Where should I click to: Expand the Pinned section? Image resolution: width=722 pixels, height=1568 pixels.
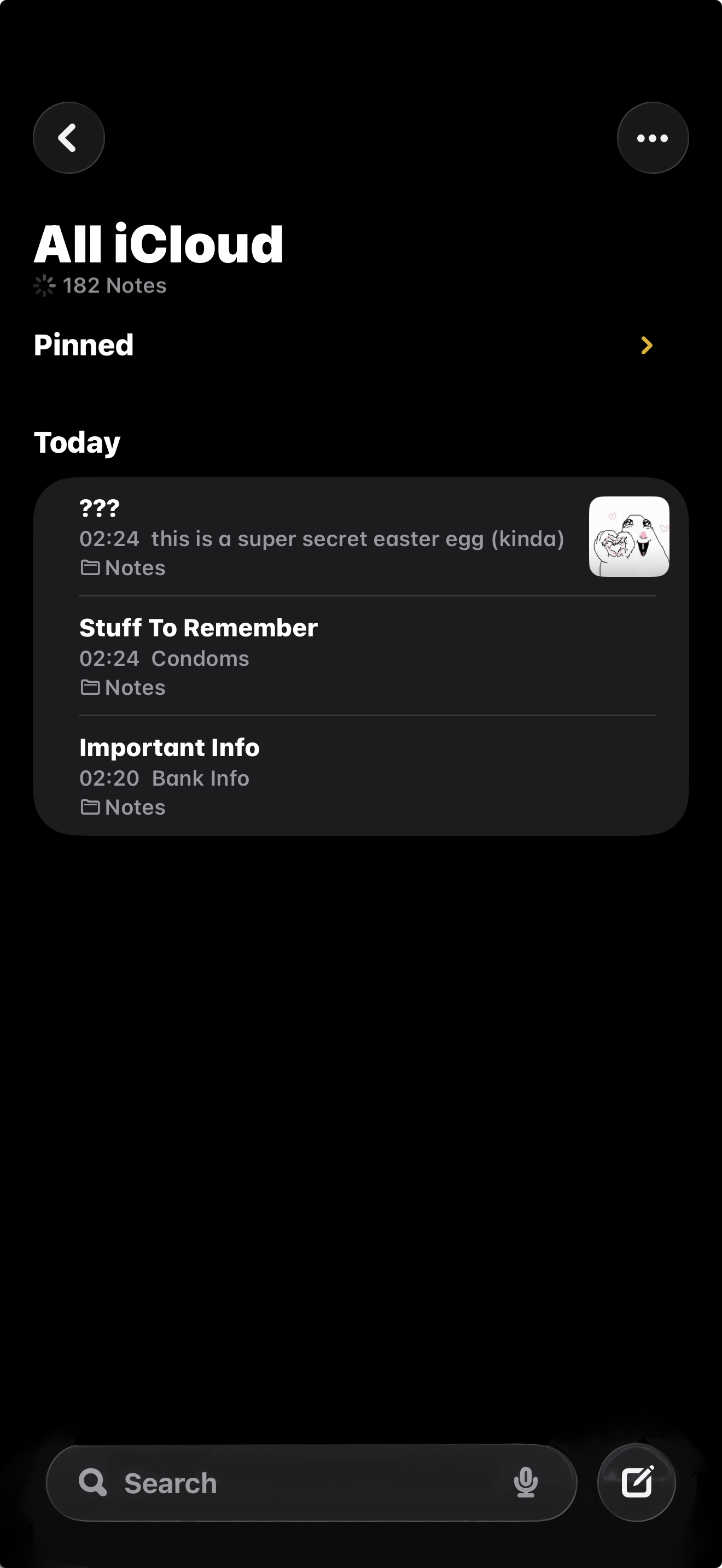[647, 346]
